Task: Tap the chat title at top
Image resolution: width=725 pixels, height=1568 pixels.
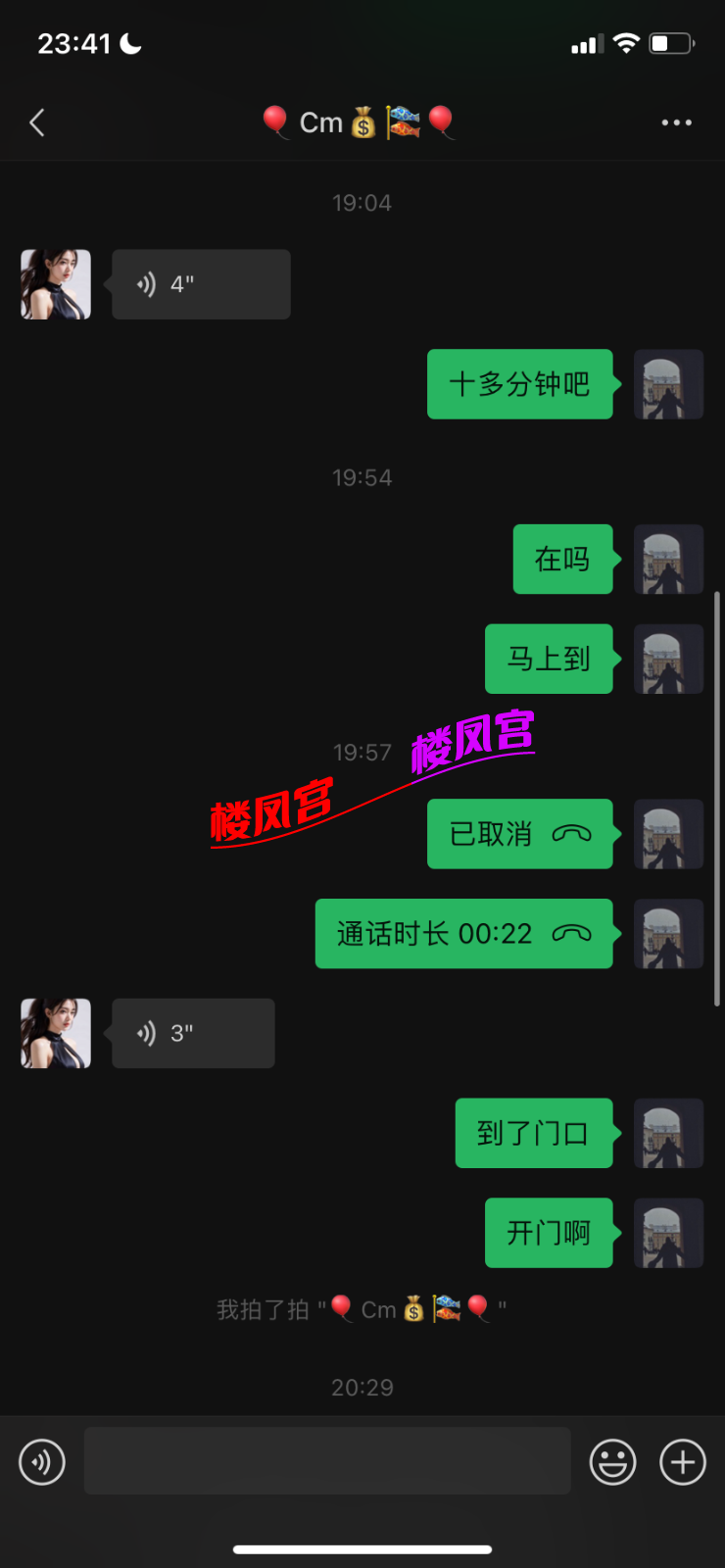Action: tap(362, 122)
